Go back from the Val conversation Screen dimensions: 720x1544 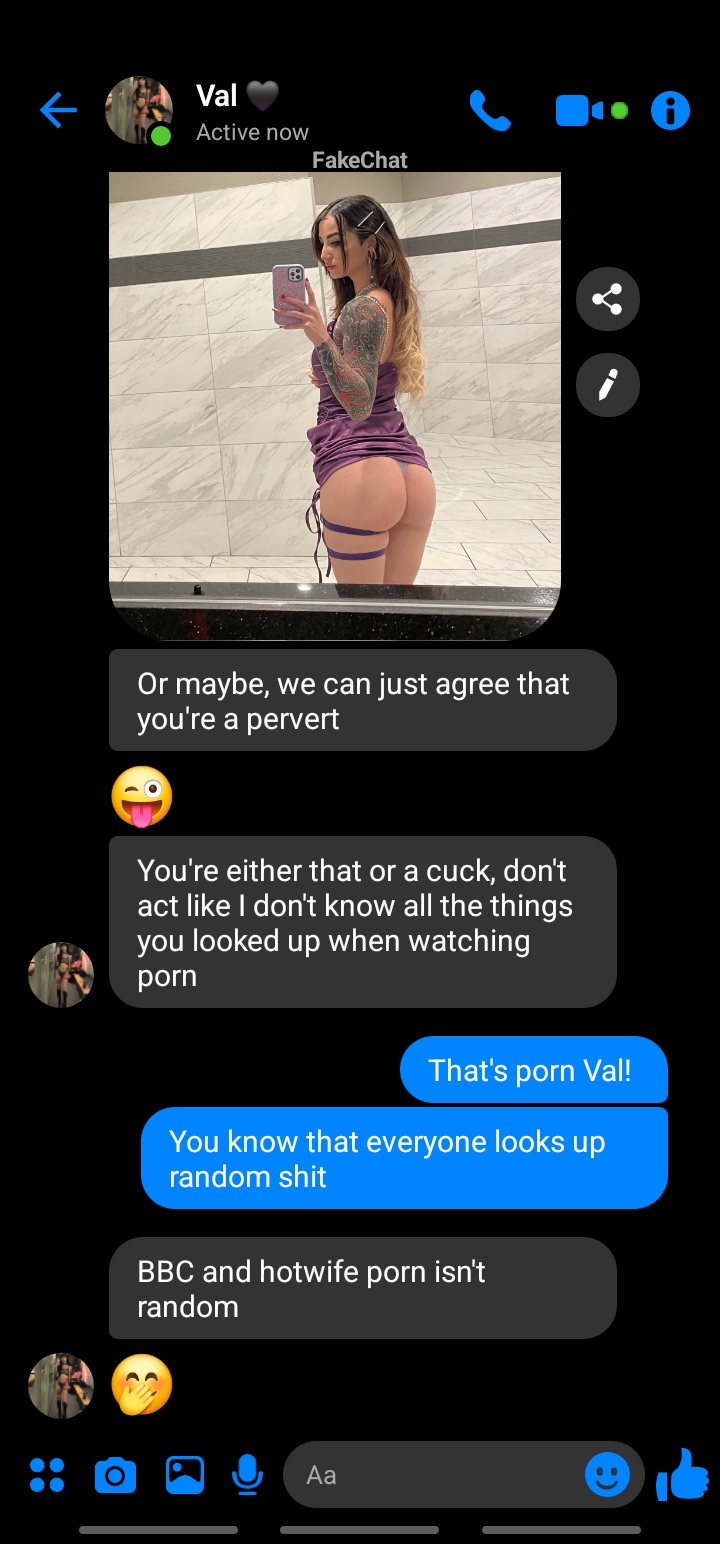pos(58,110)
